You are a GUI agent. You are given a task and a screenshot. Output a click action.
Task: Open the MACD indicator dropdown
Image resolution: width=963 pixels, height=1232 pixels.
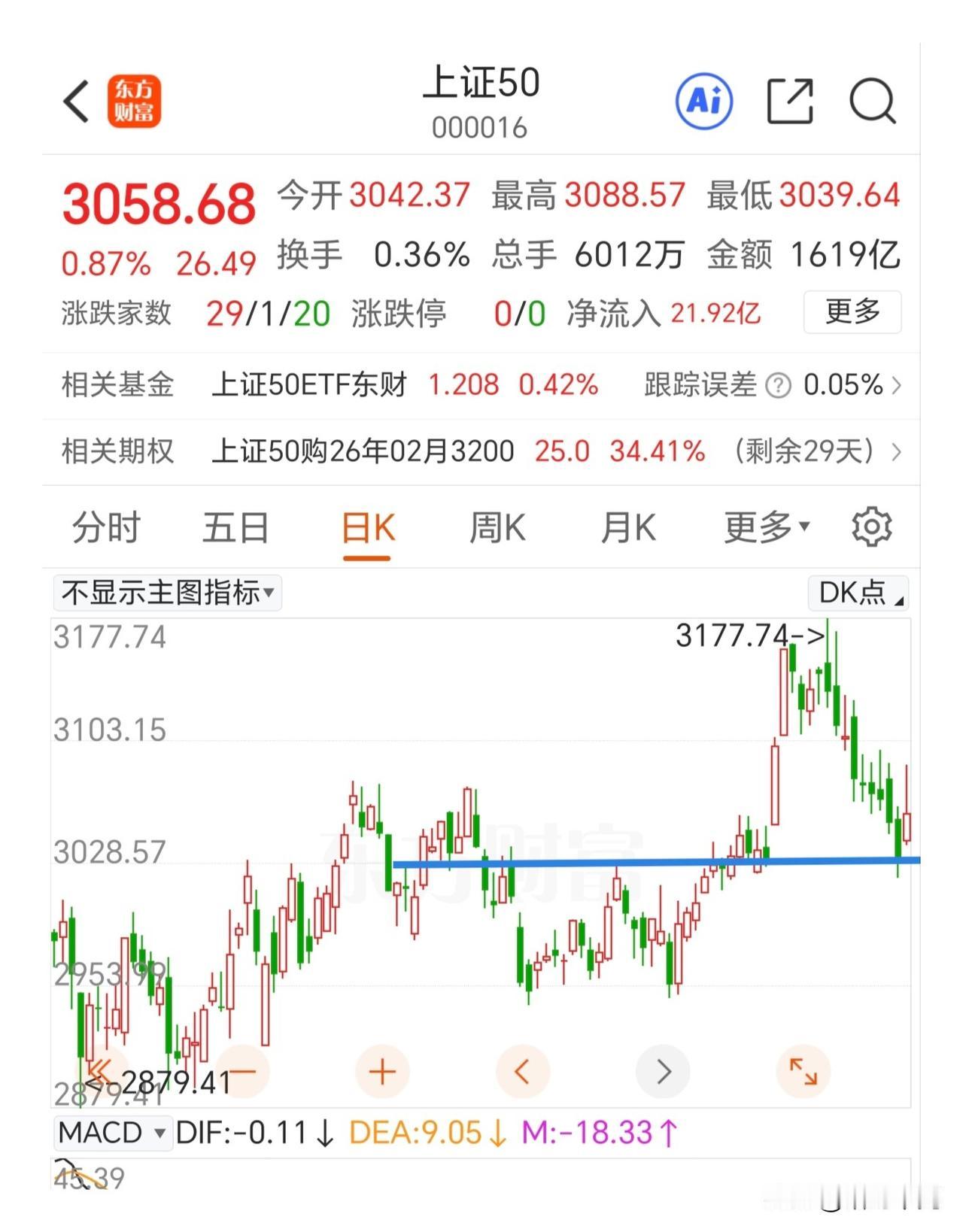(112, 1132)
